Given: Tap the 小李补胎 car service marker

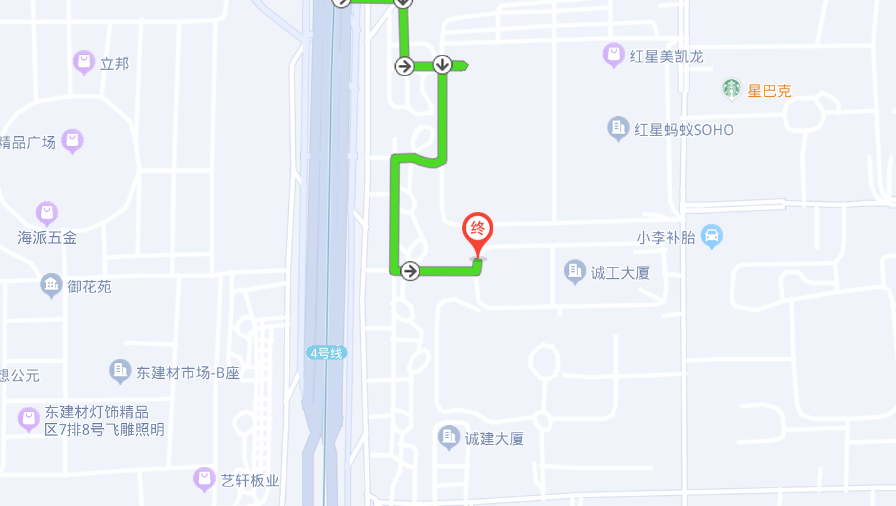Looking at the screenshot, I should click(712, 237).
